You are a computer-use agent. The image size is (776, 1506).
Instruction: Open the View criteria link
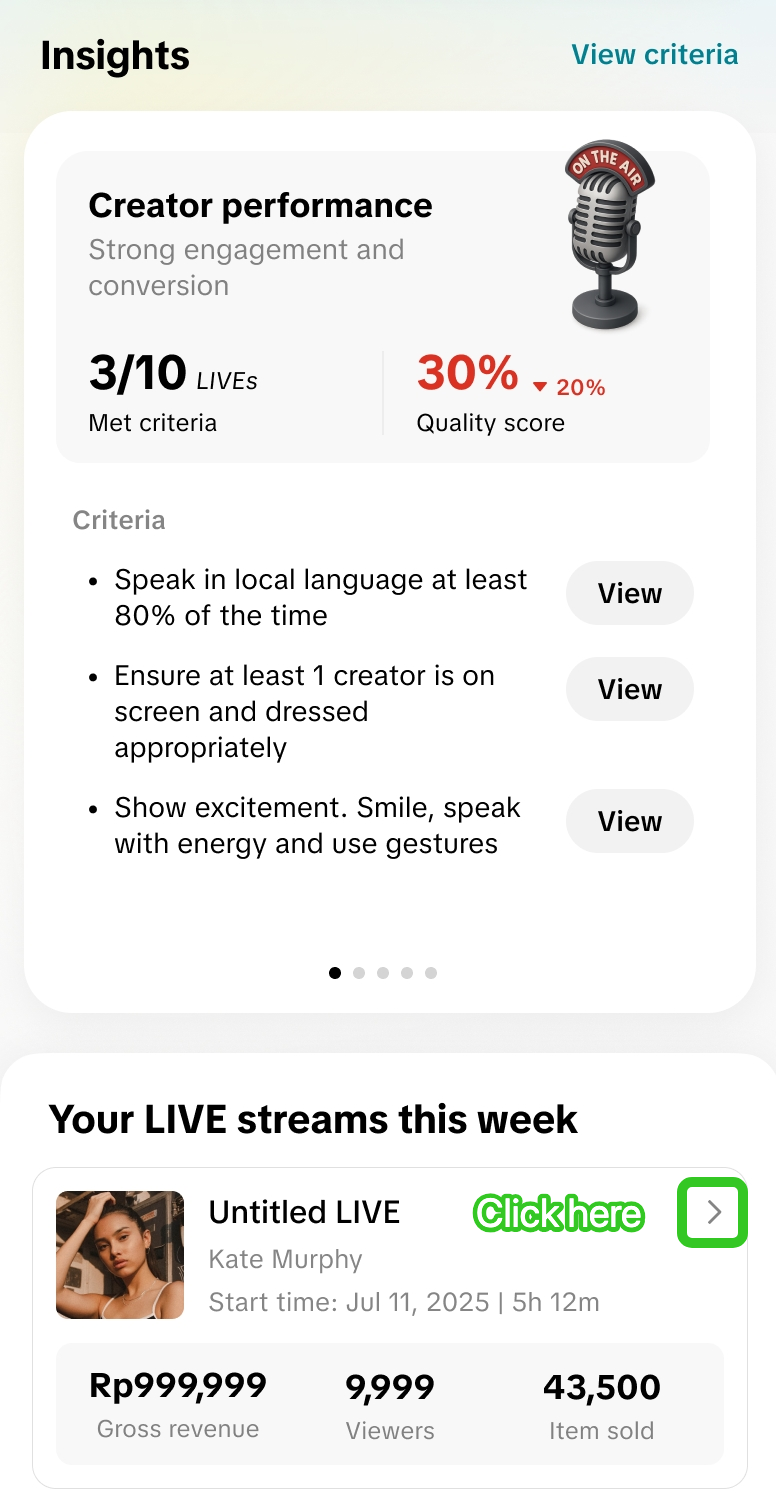point(654,54)
